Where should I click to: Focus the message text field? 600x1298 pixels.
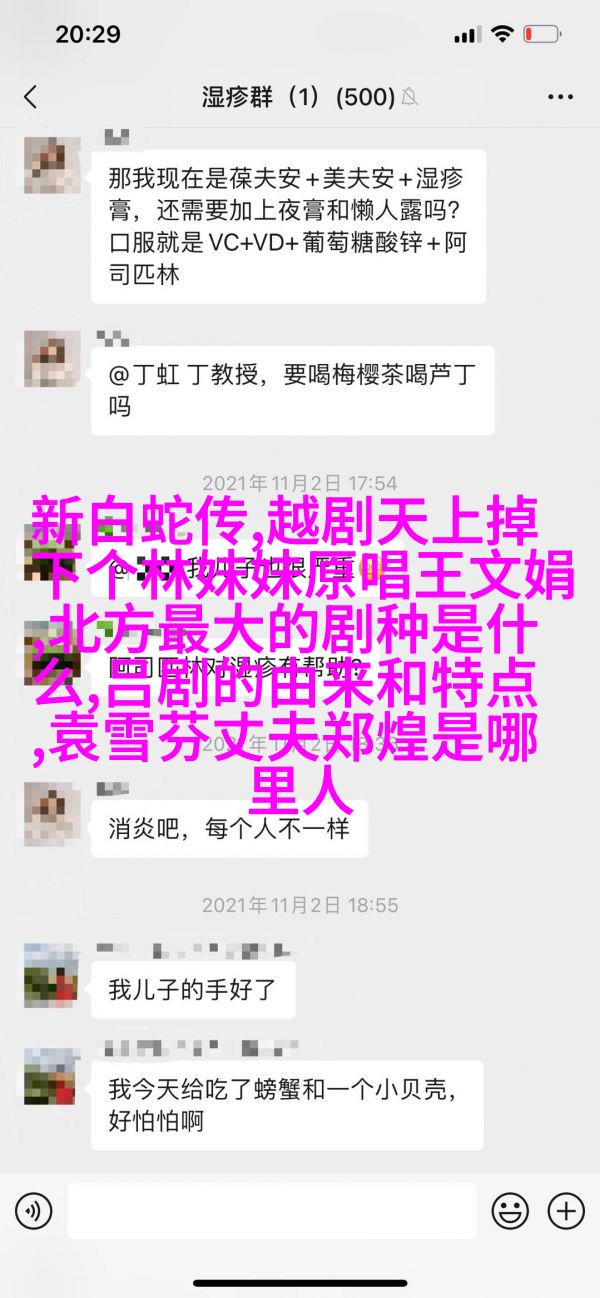270,1212
